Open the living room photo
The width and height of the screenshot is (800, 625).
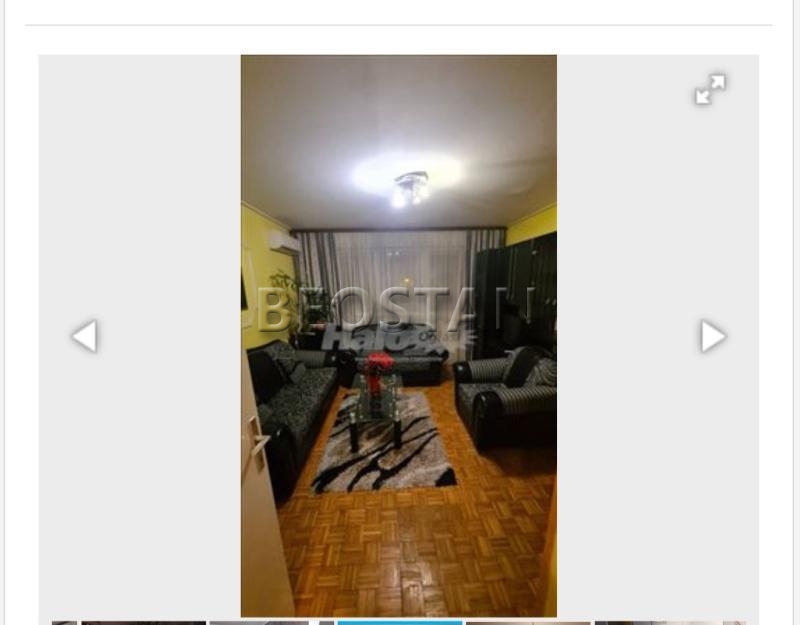[x=398, y=335]
